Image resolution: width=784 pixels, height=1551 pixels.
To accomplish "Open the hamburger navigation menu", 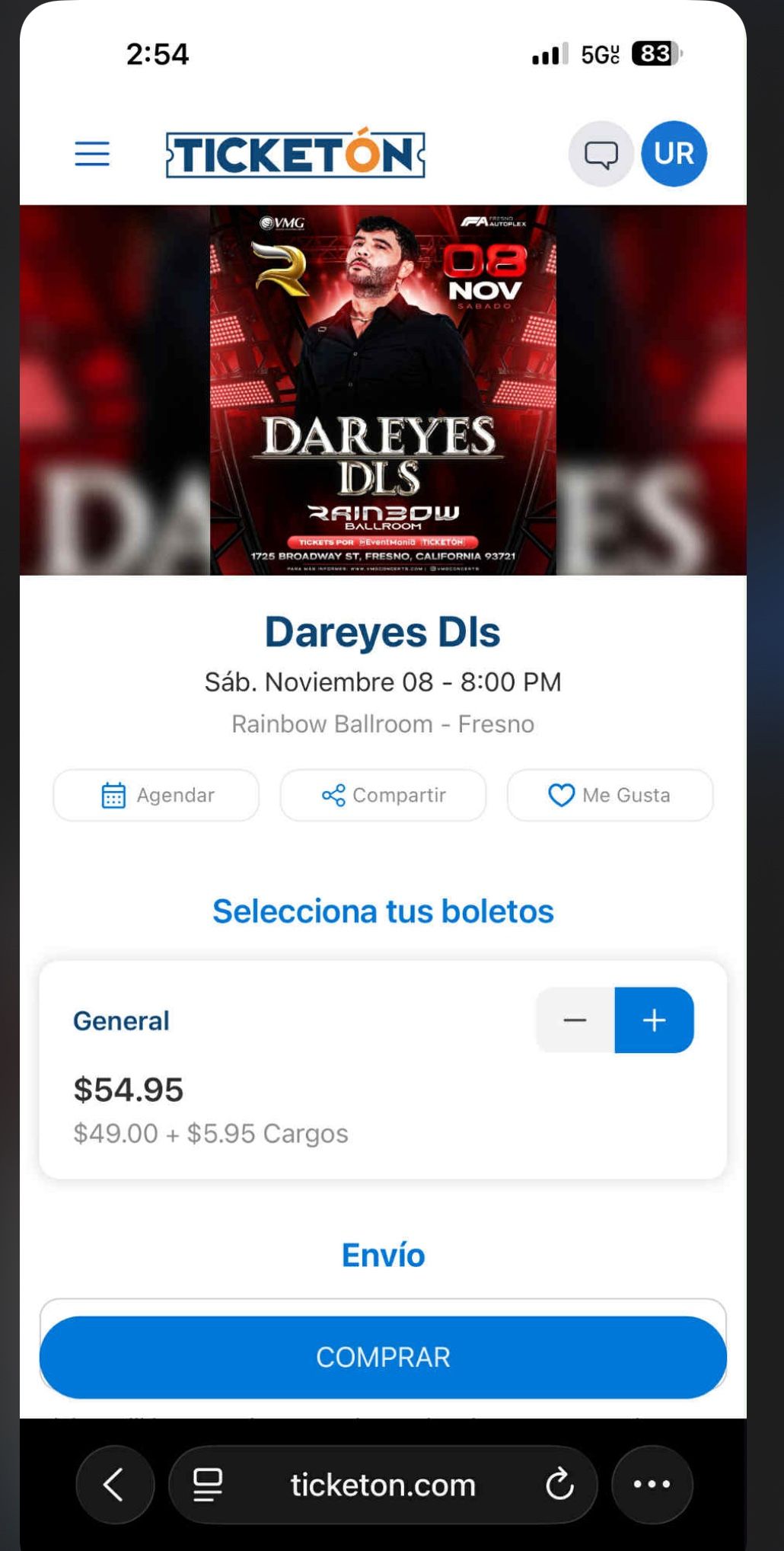I will (x=92, y=153).
